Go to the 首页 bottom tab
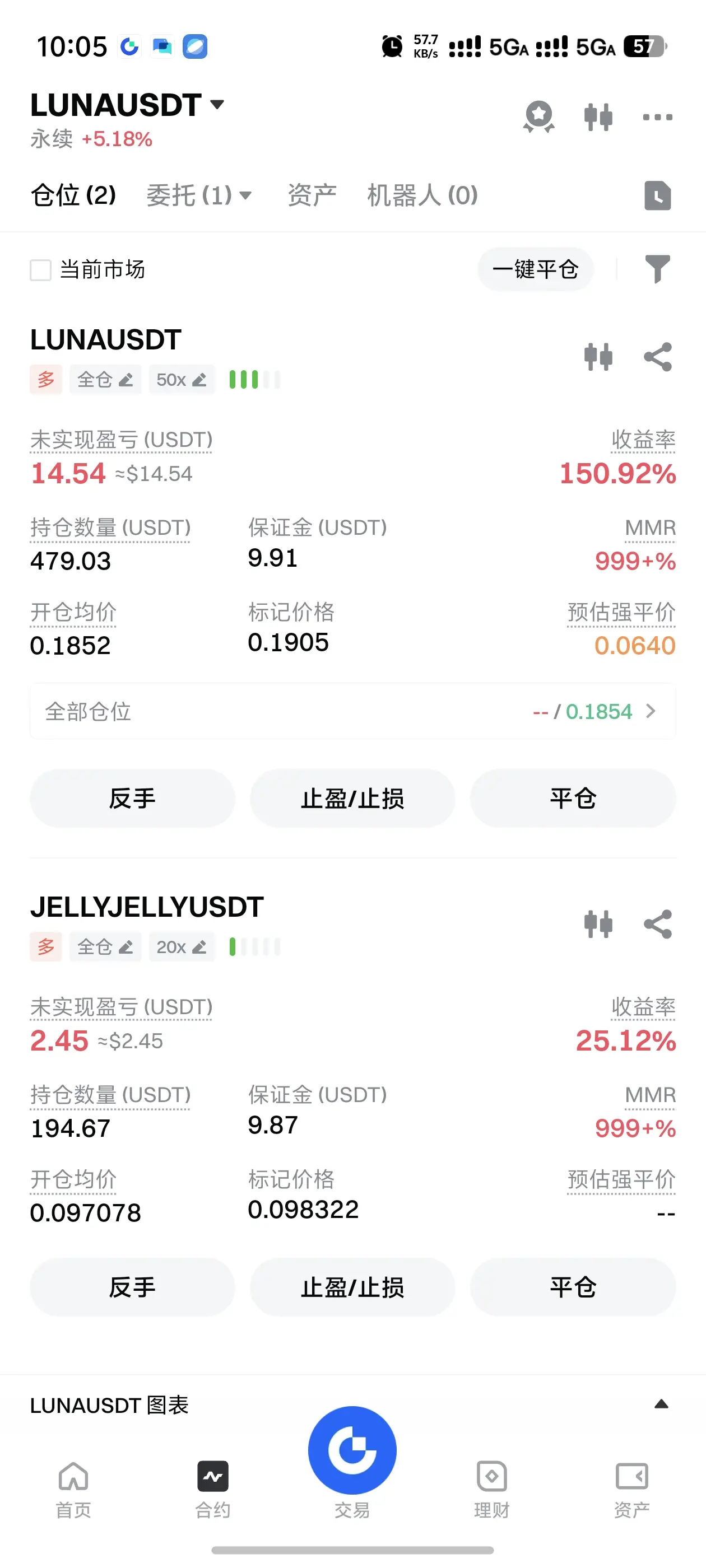Image resolution: width=706 pixels, height=1568 pixels. point(73,1488)
